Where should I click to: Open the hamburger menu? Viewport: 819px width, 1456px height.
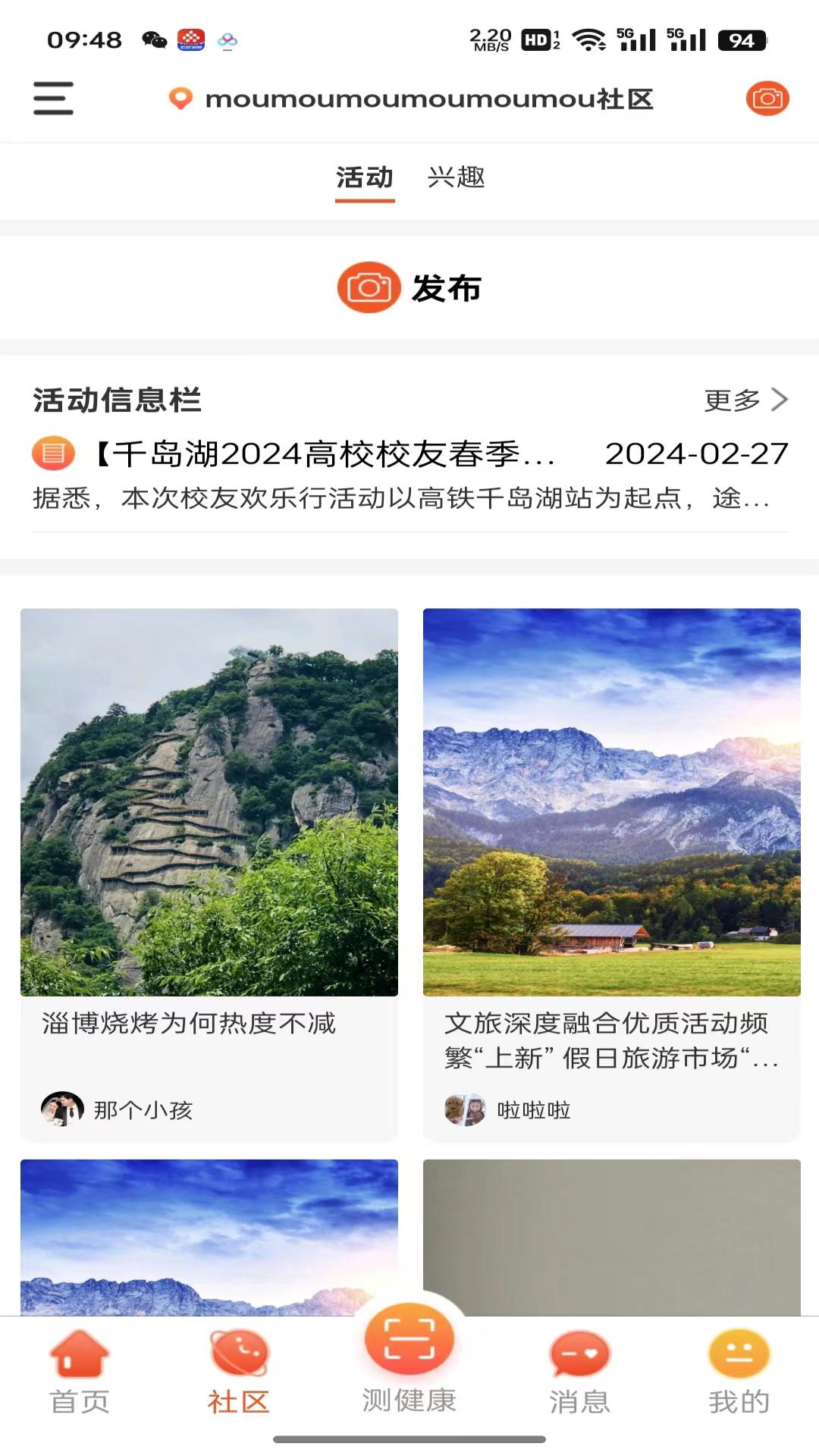coord(52,98)
